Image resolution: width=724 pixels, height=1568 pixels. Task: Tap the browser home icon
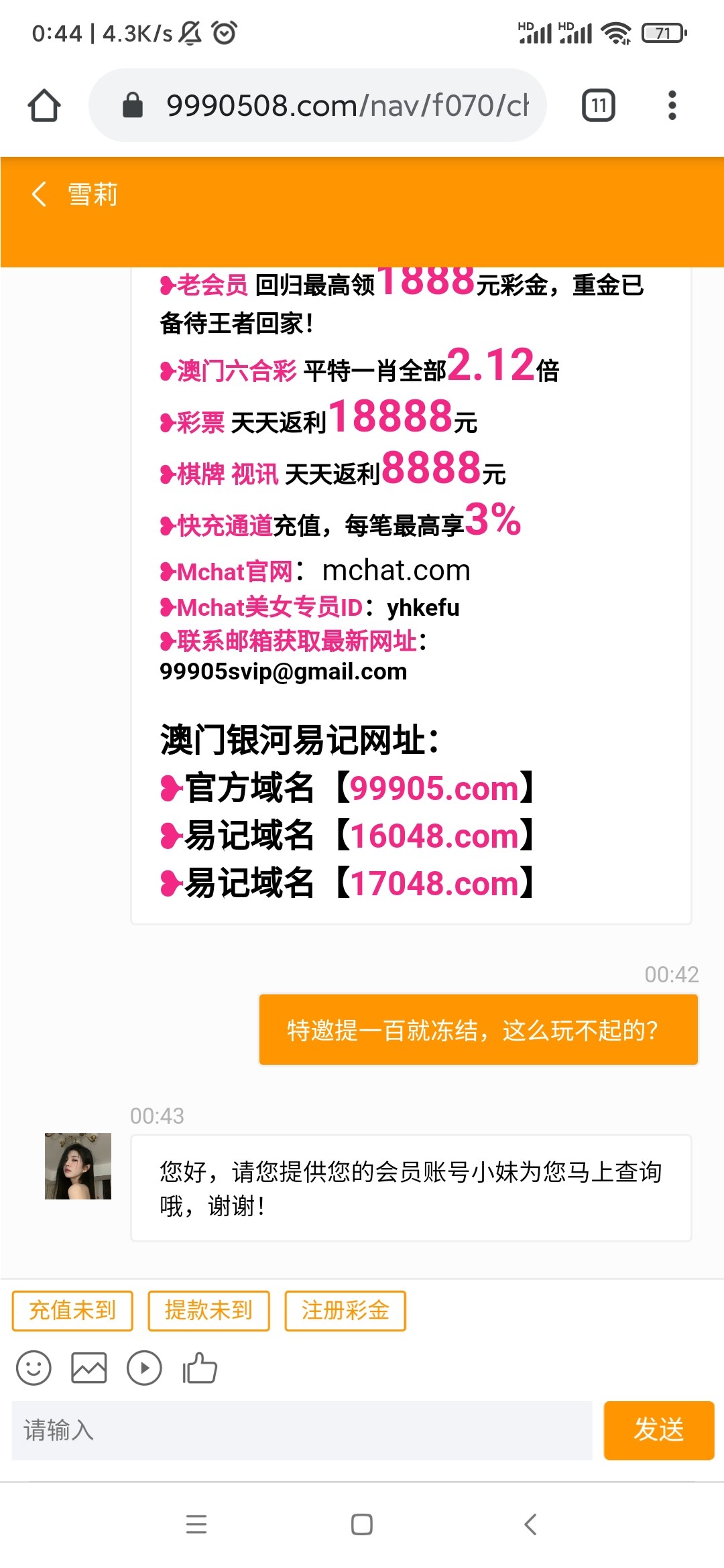pos(42,106)
